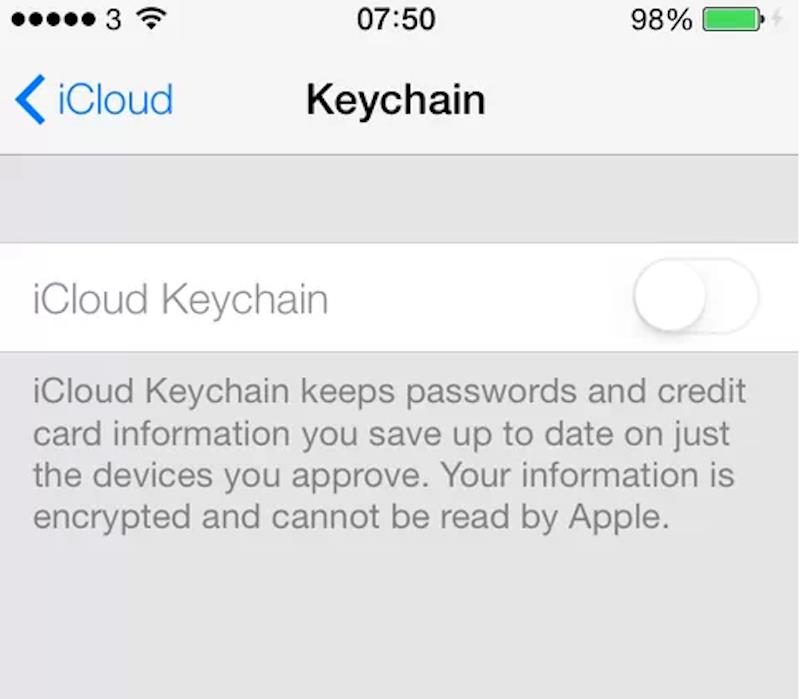Enable the iCloud Keychain switch
This screenshot has width=800, height=699.
click(695, 298)
